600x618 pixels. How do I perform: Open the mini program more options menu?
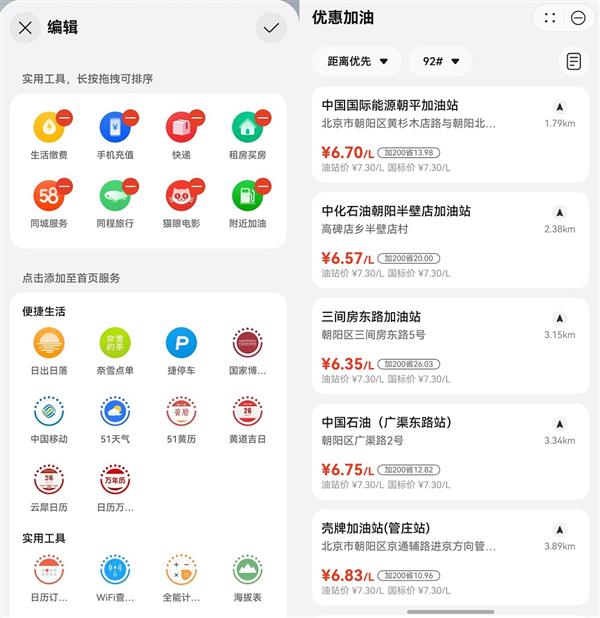[x=550, y=18]
